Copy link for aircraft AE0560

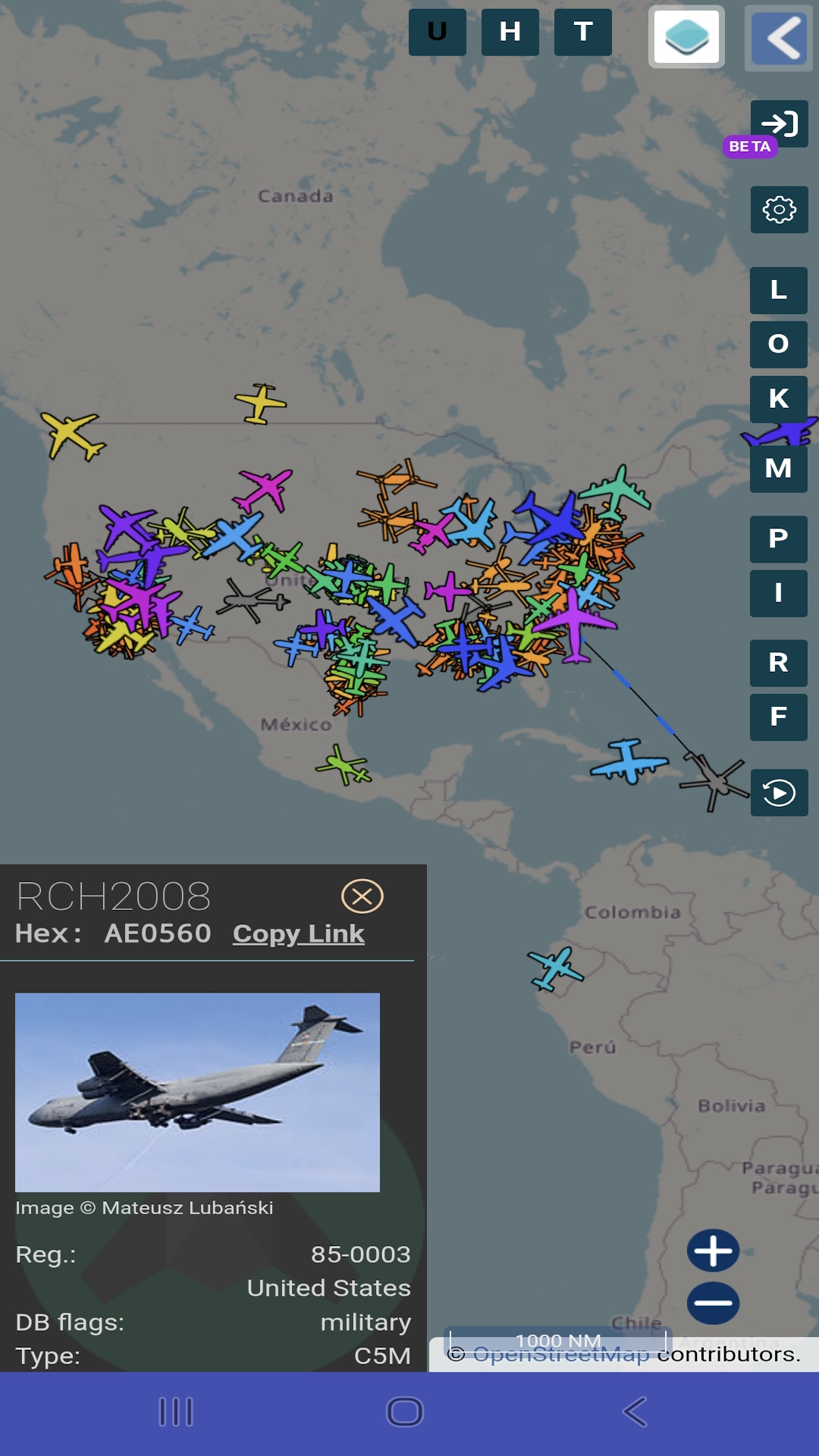pos(298,934)
